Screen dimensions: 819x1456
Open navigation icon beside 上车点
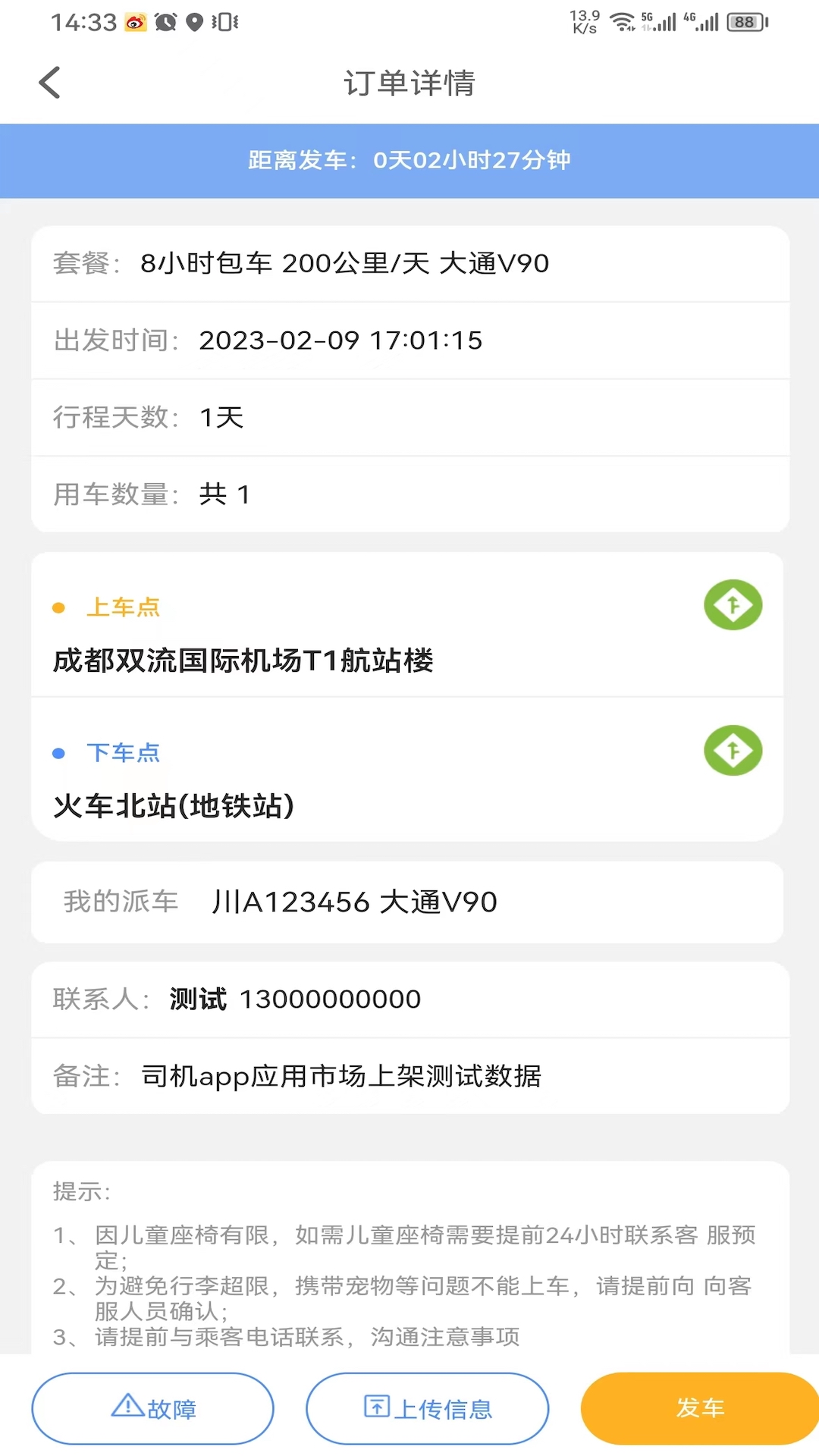(732, 604)
